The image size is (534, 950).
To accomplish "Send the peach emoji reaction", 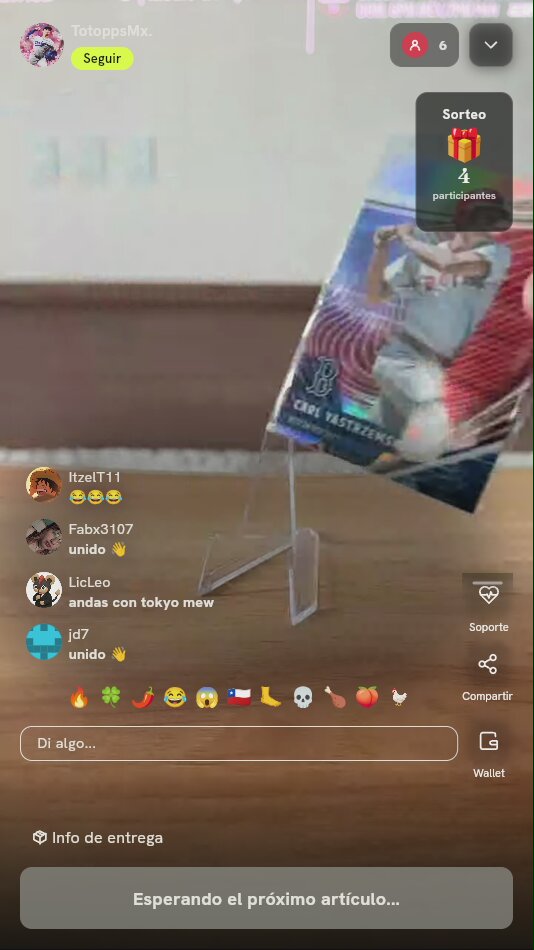I will (367, 697).
